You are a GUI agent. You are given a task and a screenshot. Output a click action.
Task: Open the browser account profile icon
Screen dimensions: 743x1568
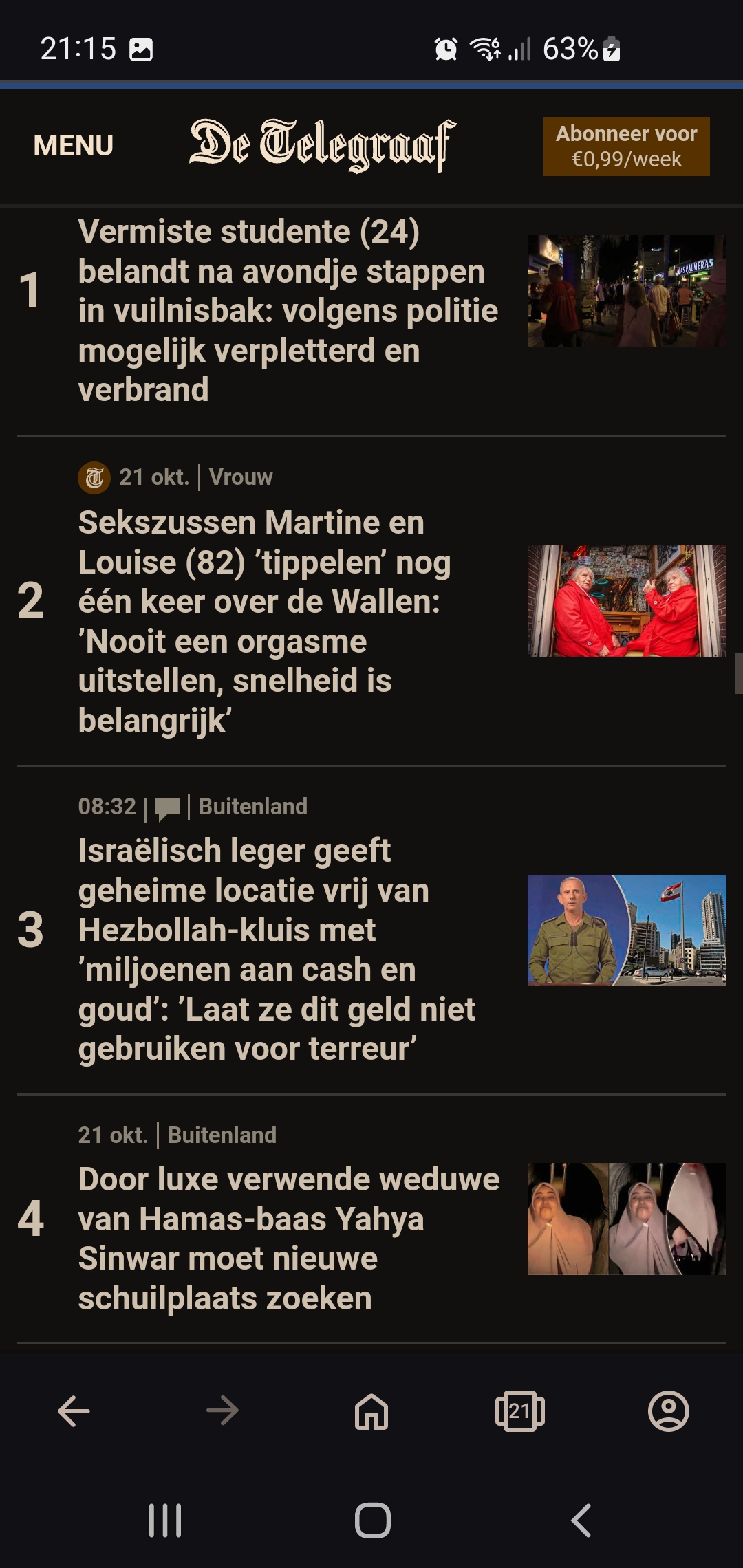click(x=669, y=1411)
